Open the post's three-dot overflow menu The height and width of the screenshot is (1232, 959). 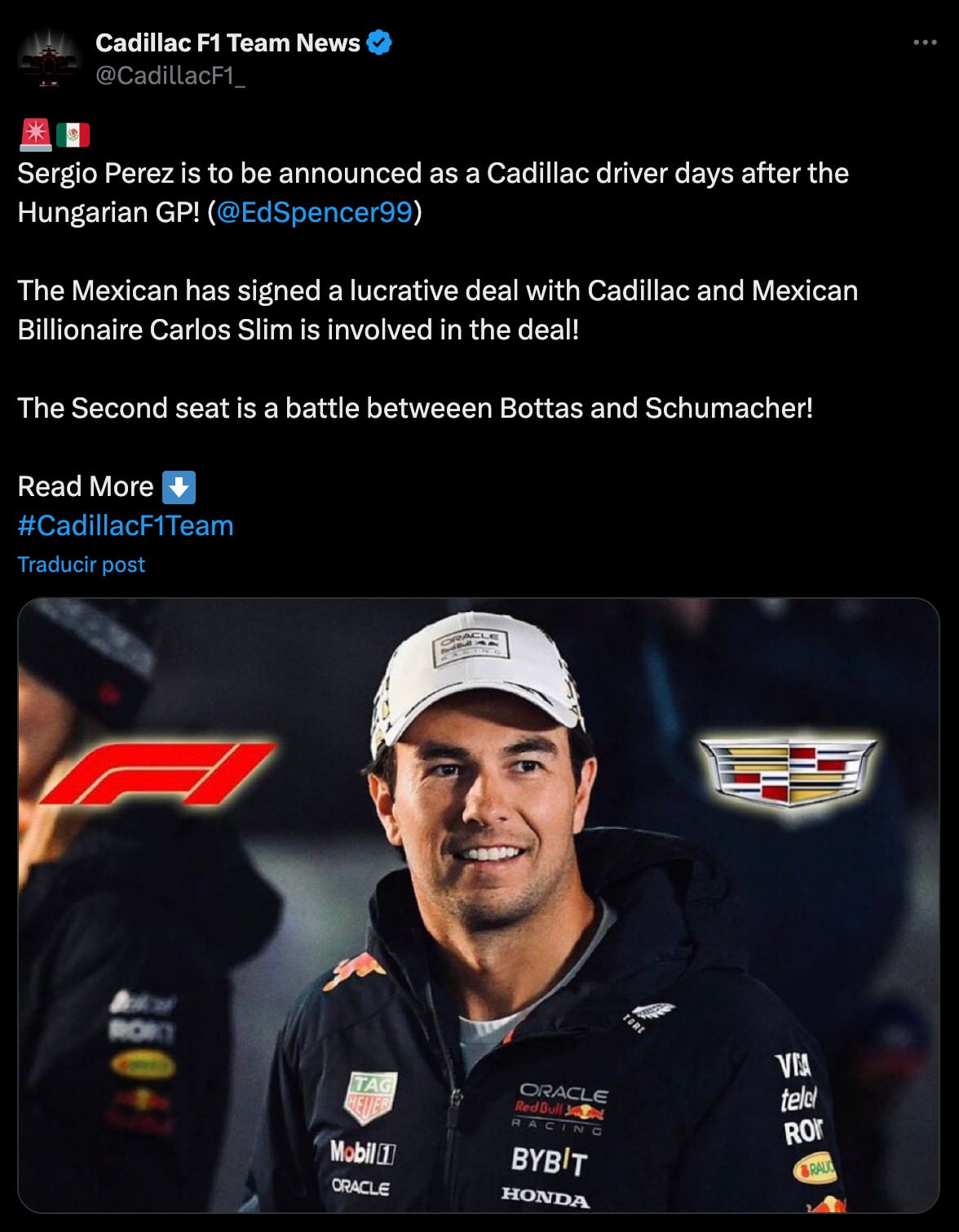pyautogui.click(x=925, y=42)
